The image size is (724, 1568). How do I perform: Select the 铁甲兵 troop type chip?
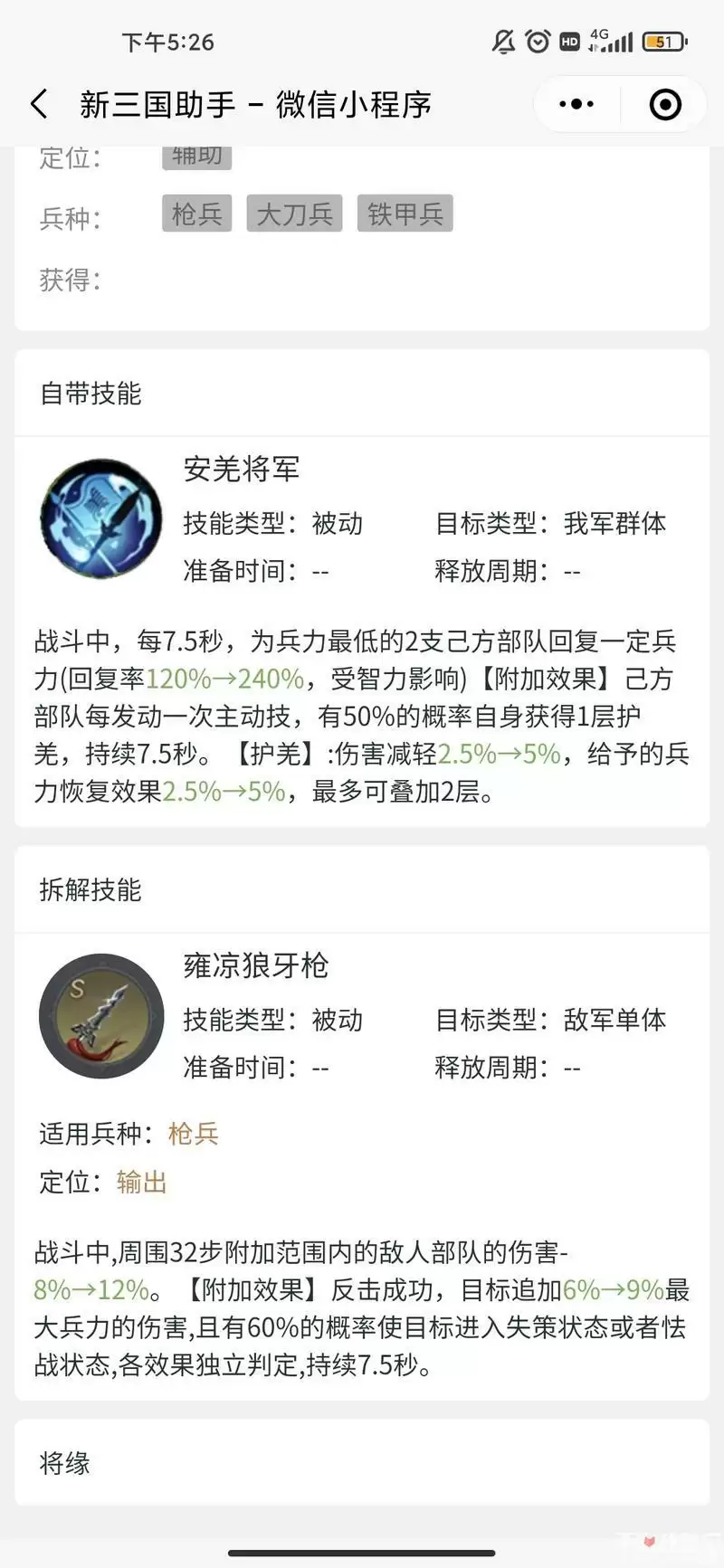pyautogui.click(x=405, y=214)
